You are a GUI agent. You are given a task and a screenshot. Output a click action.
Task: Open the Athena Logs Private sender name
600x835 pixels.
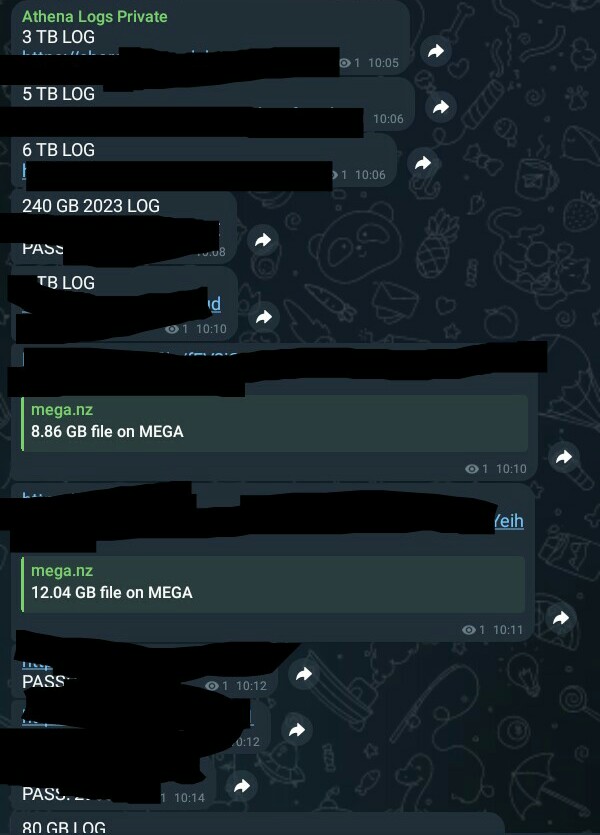[95, 17]
